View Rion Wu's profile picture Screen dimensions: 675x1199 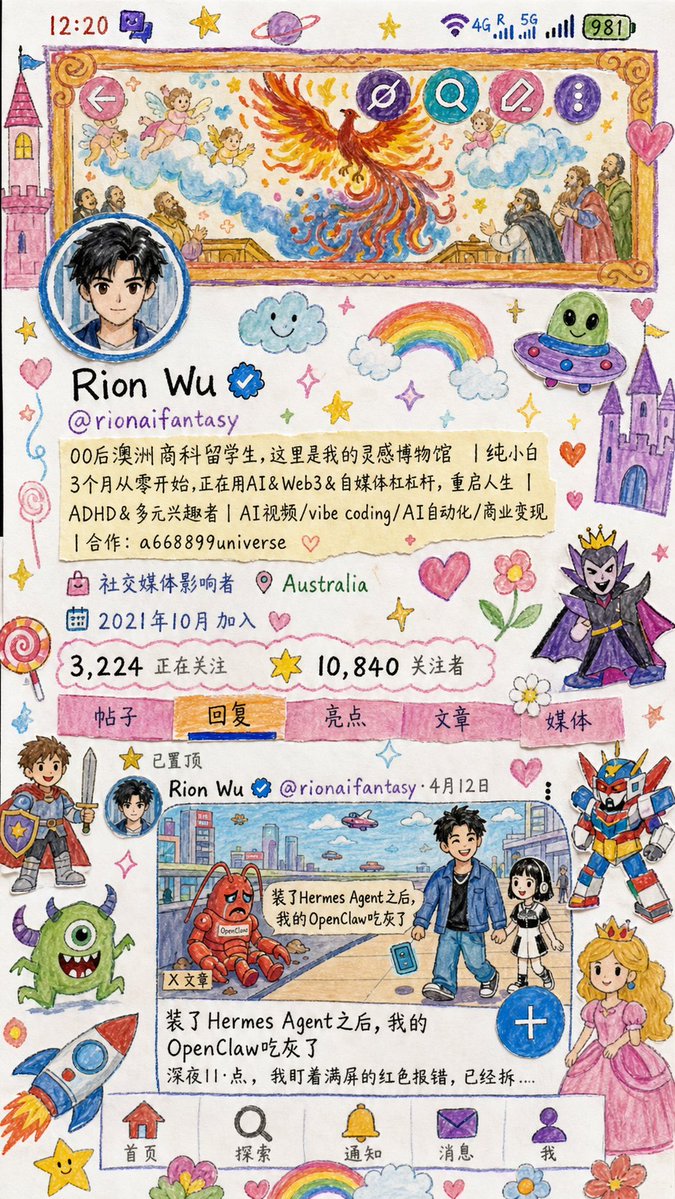(115, 287)
